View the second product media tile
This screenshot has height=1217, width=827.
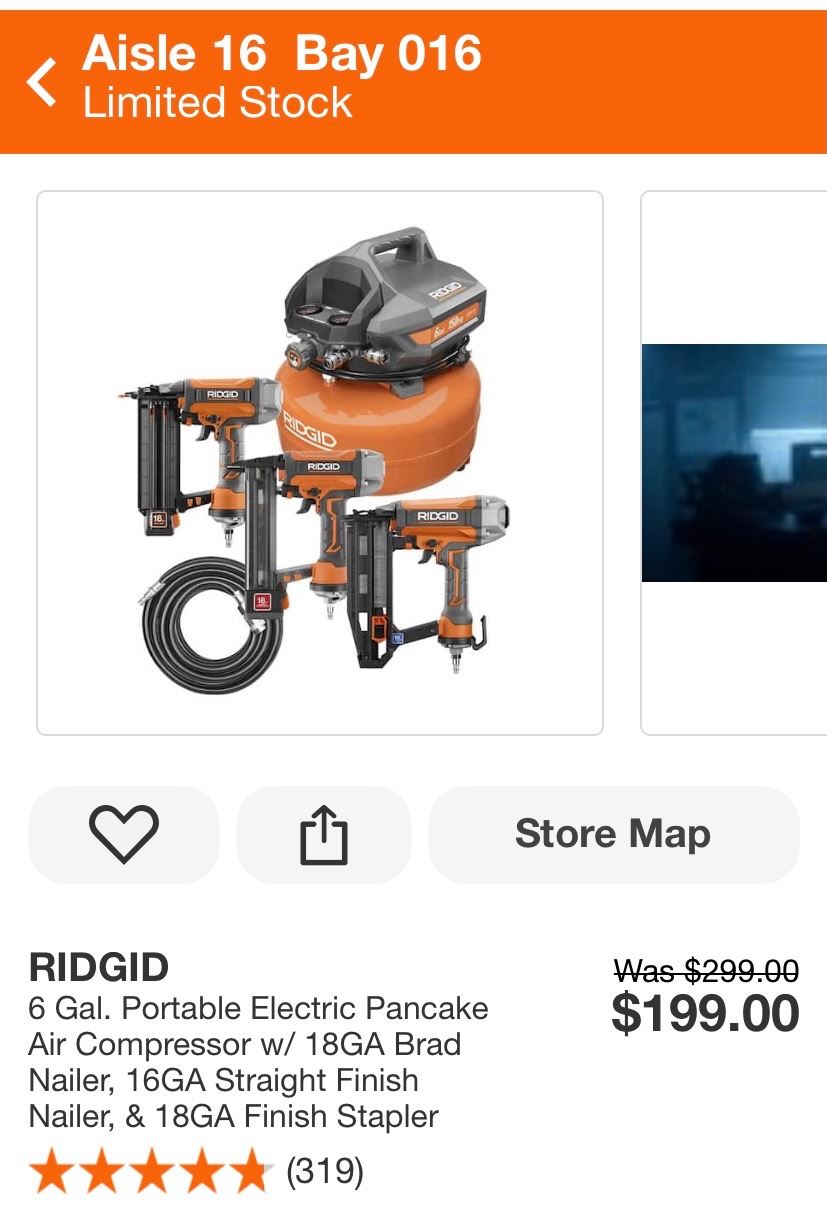734,463
